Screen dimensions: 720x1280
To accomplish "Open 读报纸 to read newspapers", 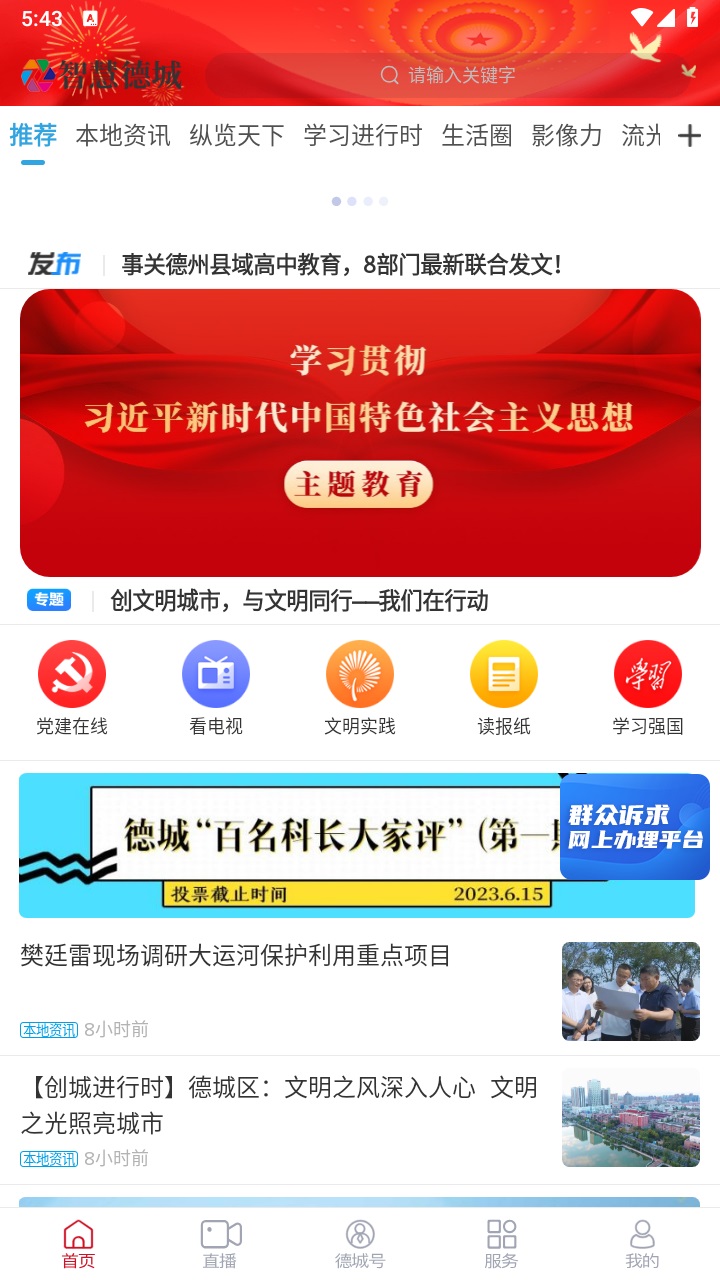I will click(x=503, y=686).
